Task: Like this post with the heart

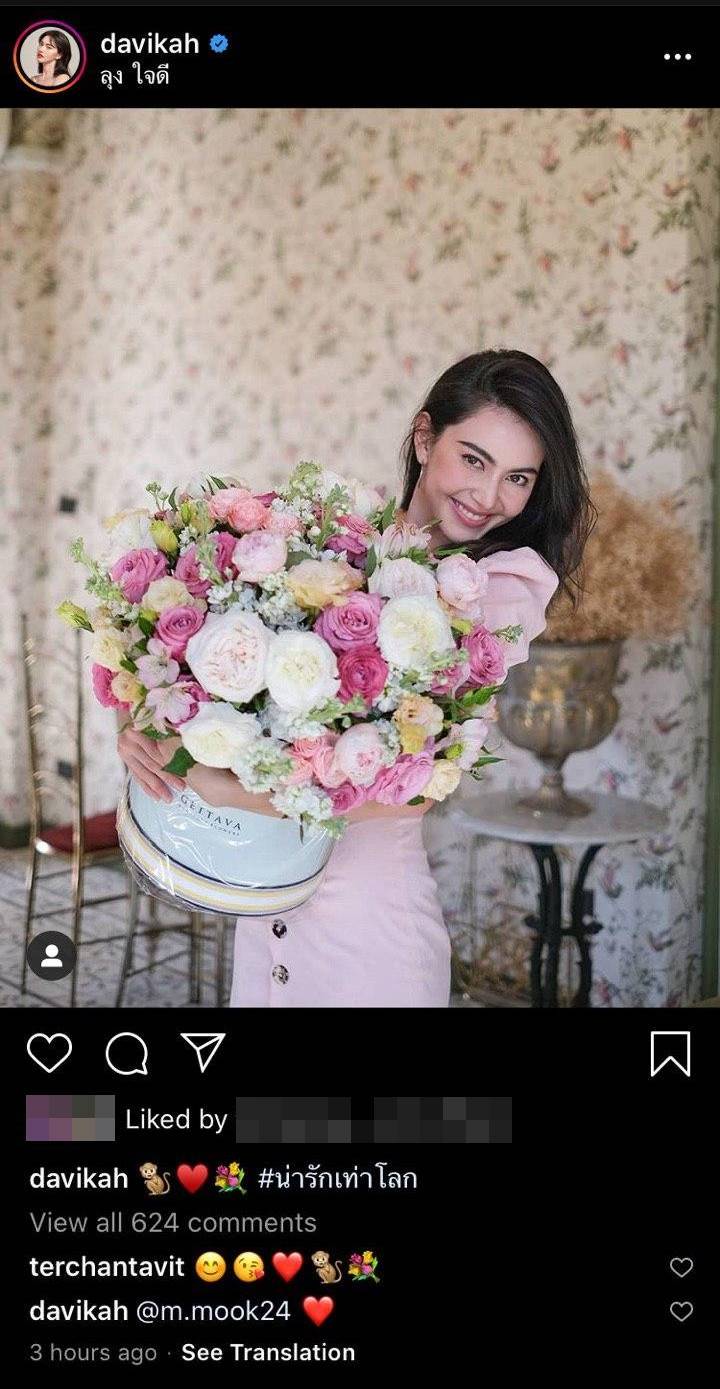Action: 49,1053
